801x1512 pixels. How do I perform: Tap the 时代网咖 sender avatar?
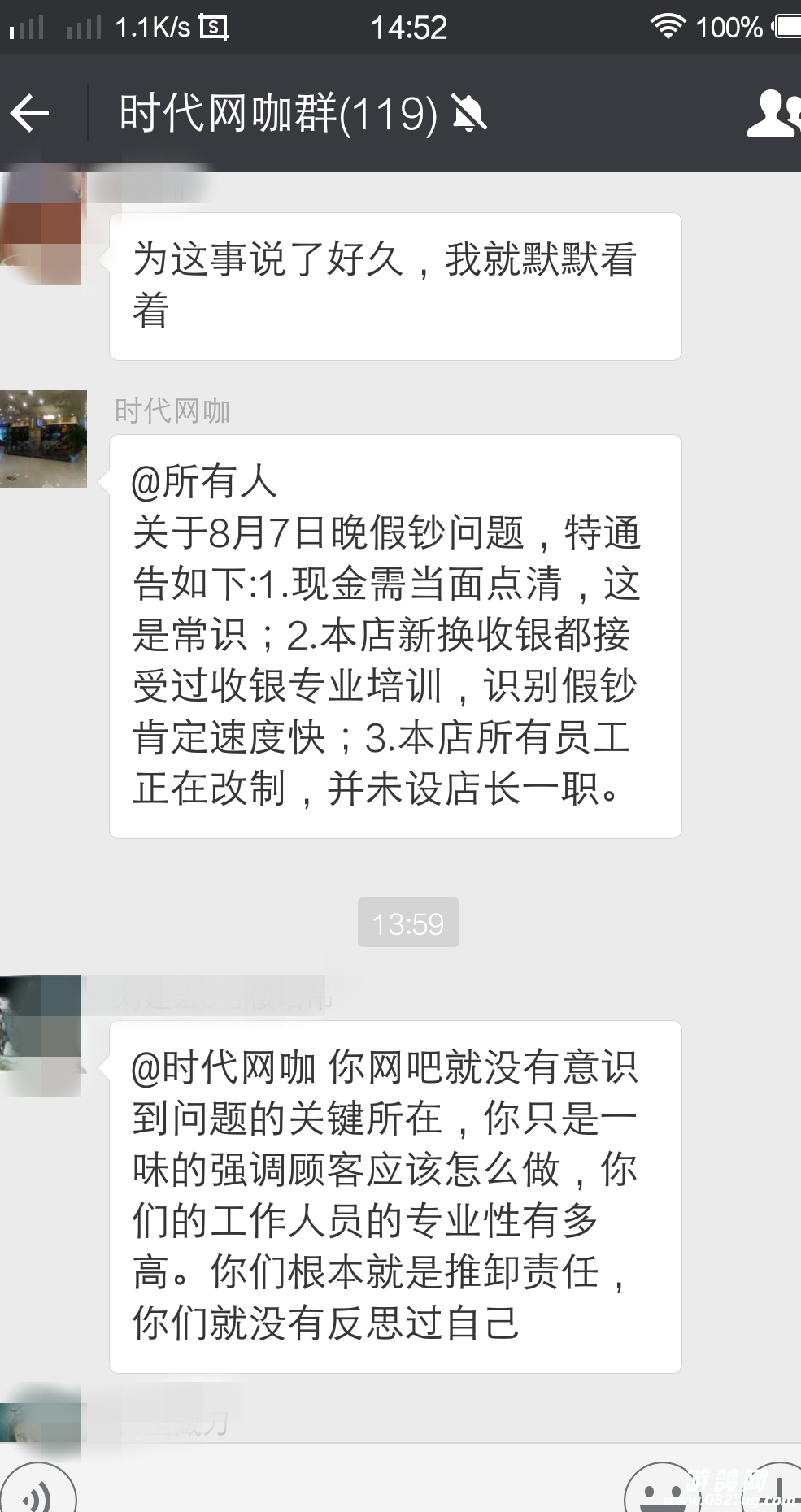(x=43, y=439)
